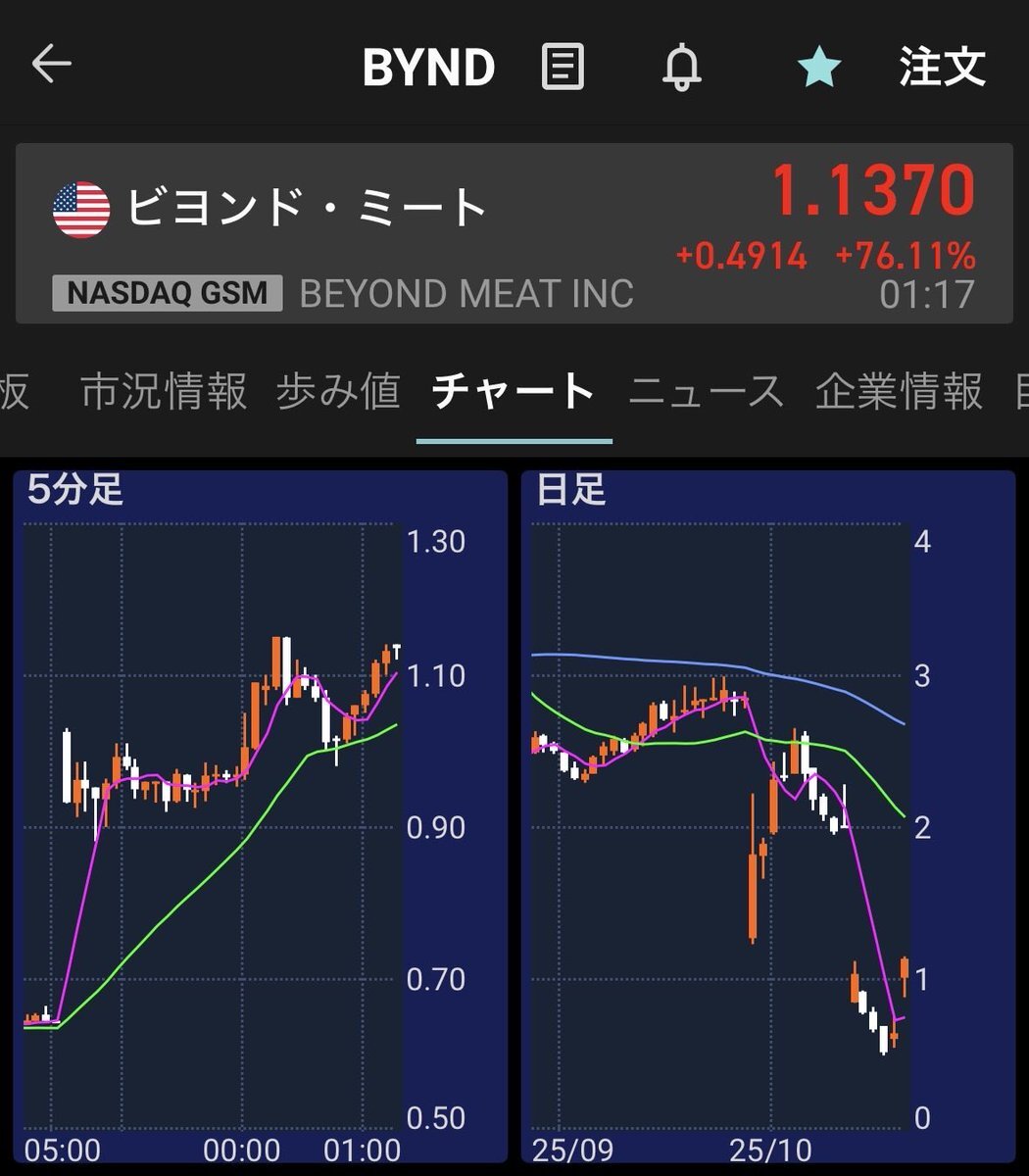1029x1176 pixels.
Task: Open the 企業情報 tab
Action: (899, 392)
